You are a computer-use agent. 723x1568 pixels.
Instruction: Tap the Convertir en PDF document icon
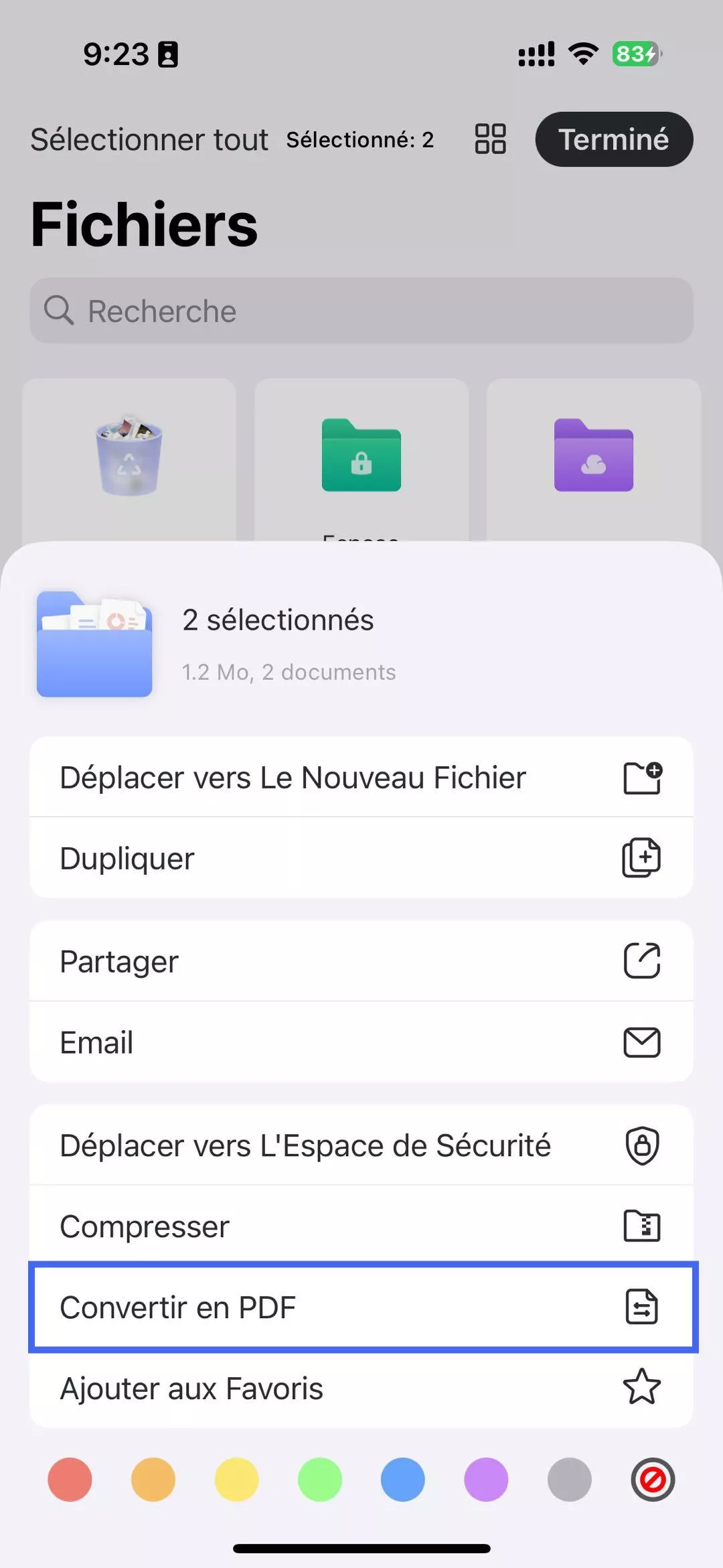click(x=642, y=1307)
